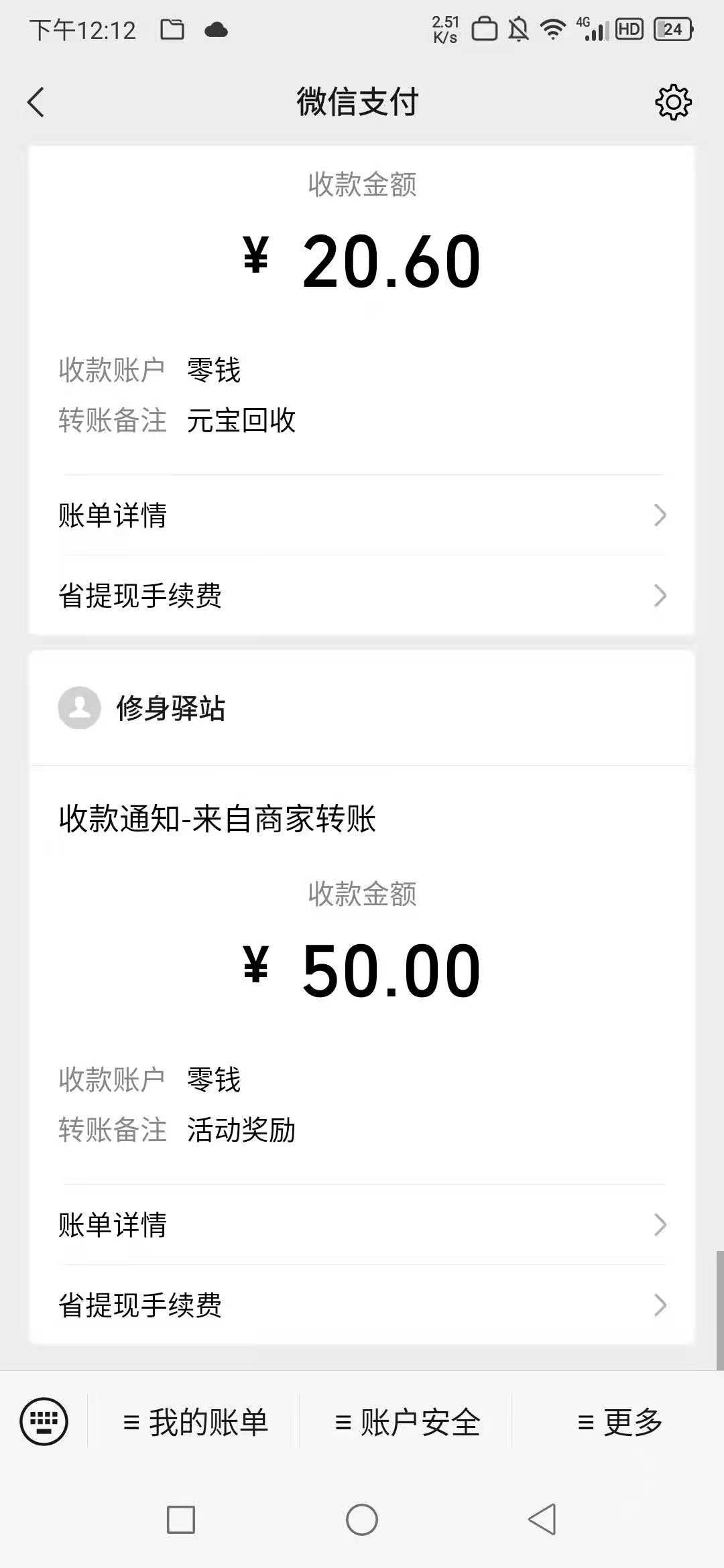
Task: Open 账单详情 for the ¥50.00 payment
Action: click(362, 1225)
